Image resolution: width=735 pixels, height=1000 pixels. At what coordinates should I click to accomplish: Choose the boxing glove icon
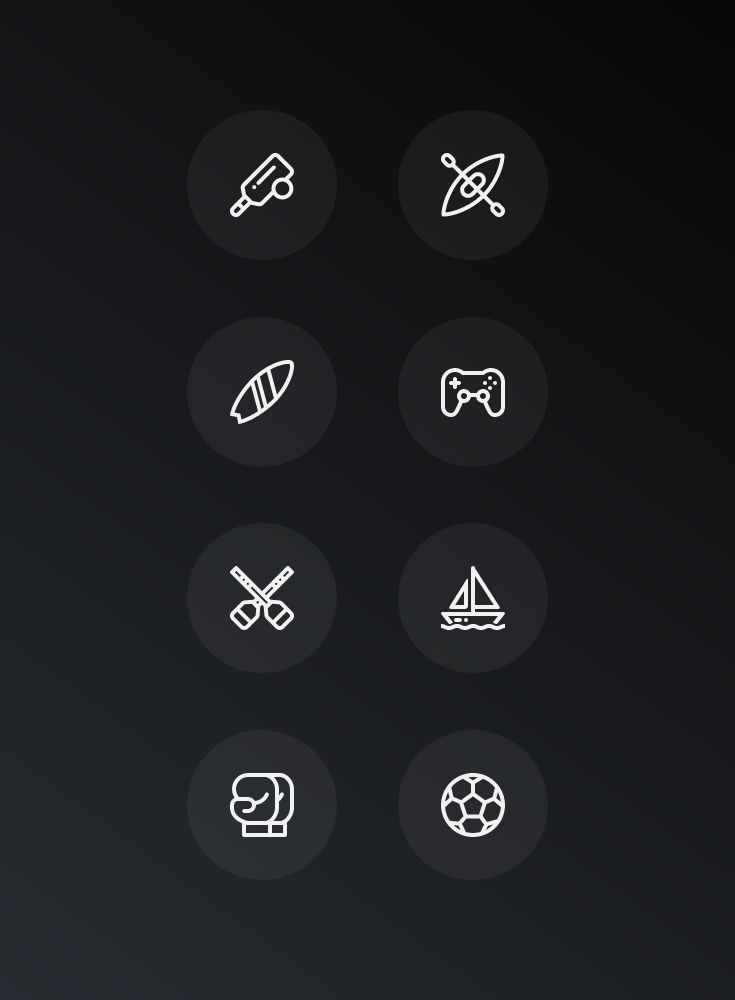pyautogui.click(x=262, y=805)
